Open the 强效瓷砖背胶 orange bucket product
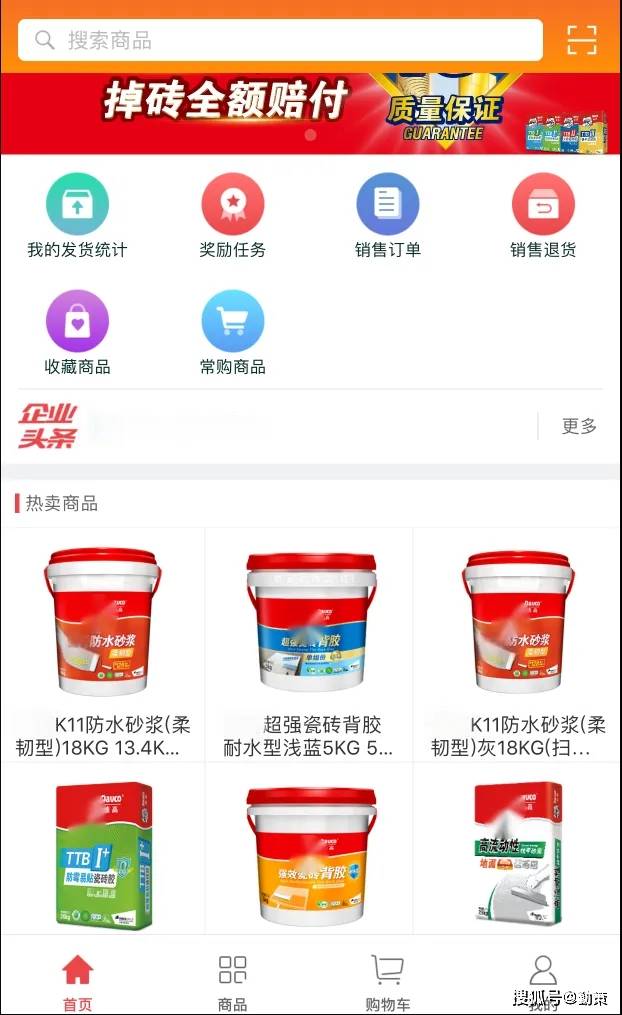This screenshot has height=1015, width=622. click(x=309, y=855)
